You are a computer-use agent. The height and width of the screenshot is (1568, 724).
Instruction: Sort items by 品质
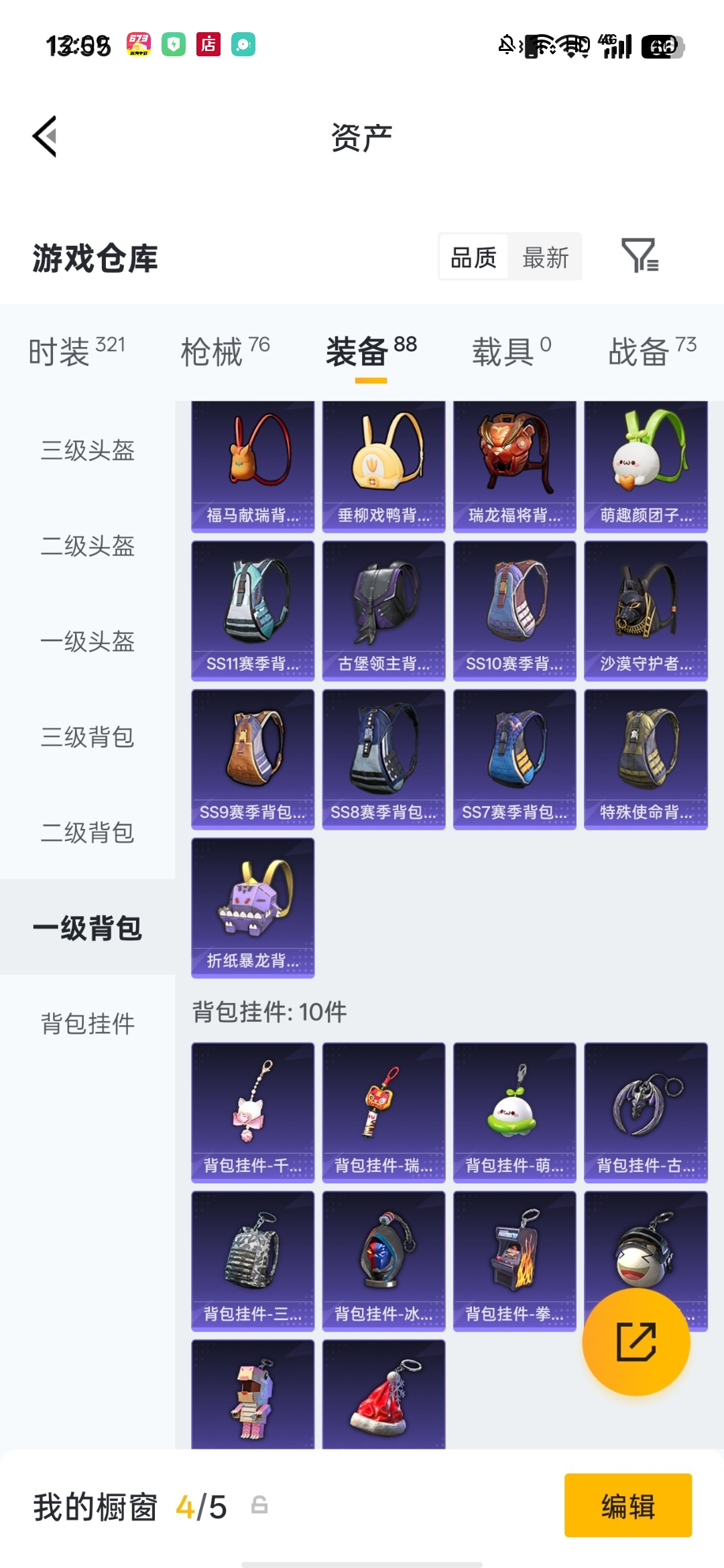(x=473, y=257)
